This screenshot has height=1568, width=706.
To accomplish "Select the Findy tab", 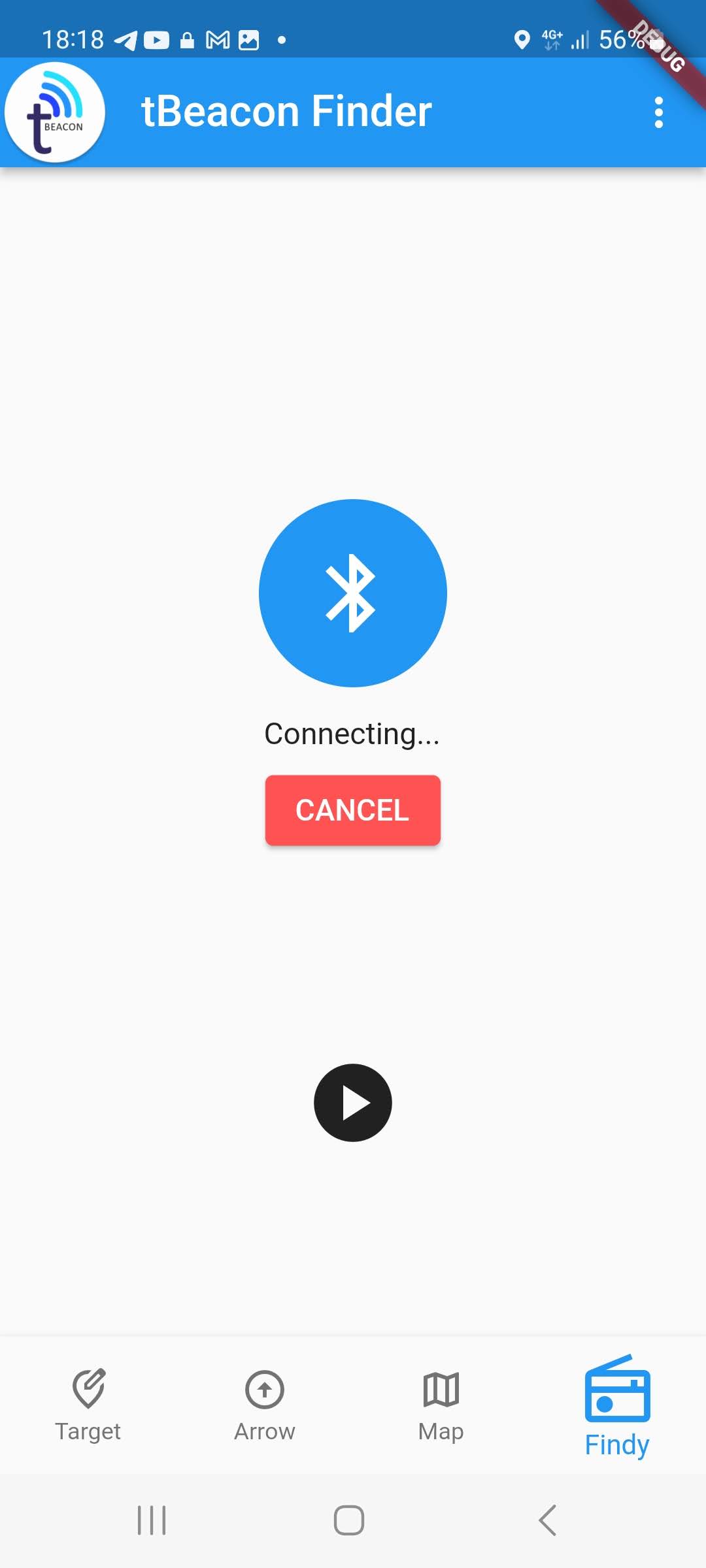I will click(x=617, y=1406).
